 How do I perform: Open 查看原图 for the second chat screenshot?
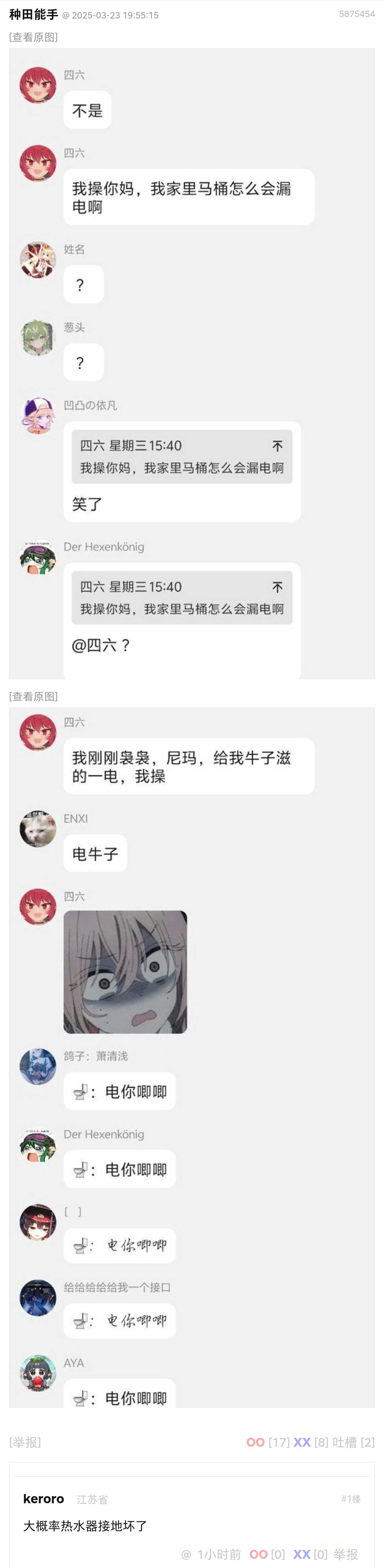pos(33,696)
